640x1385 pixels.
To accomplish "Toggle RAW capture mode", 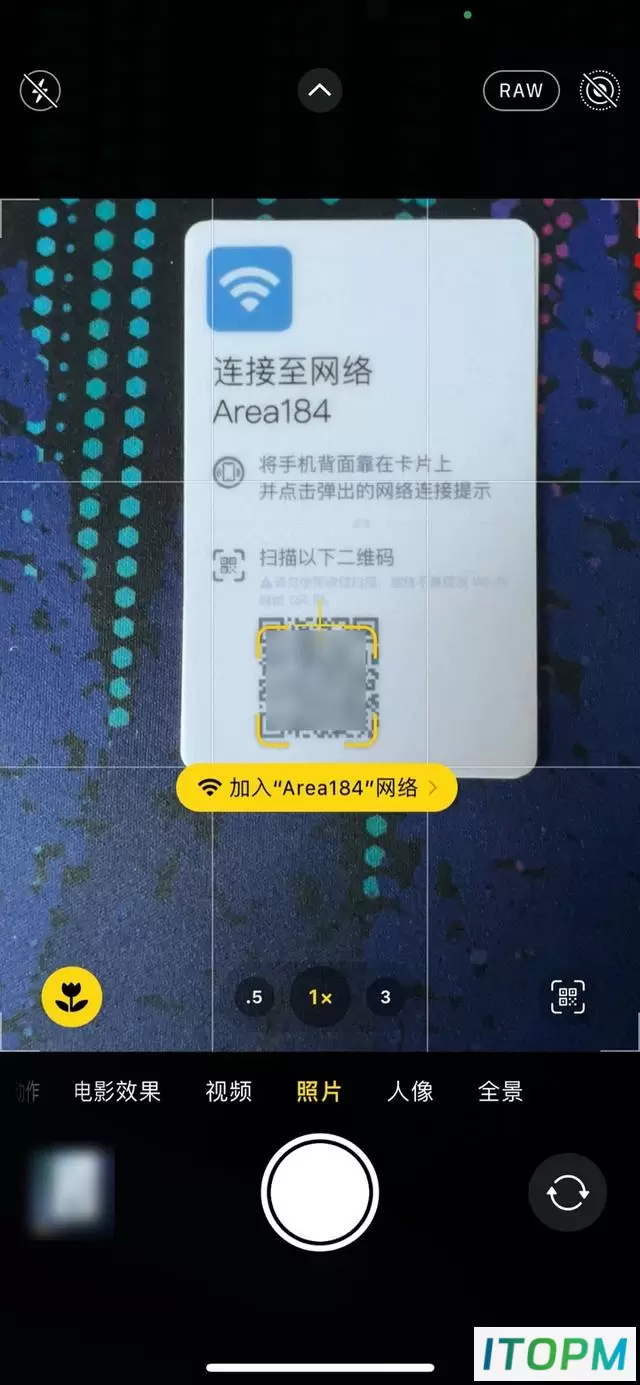I will point(521,90).
